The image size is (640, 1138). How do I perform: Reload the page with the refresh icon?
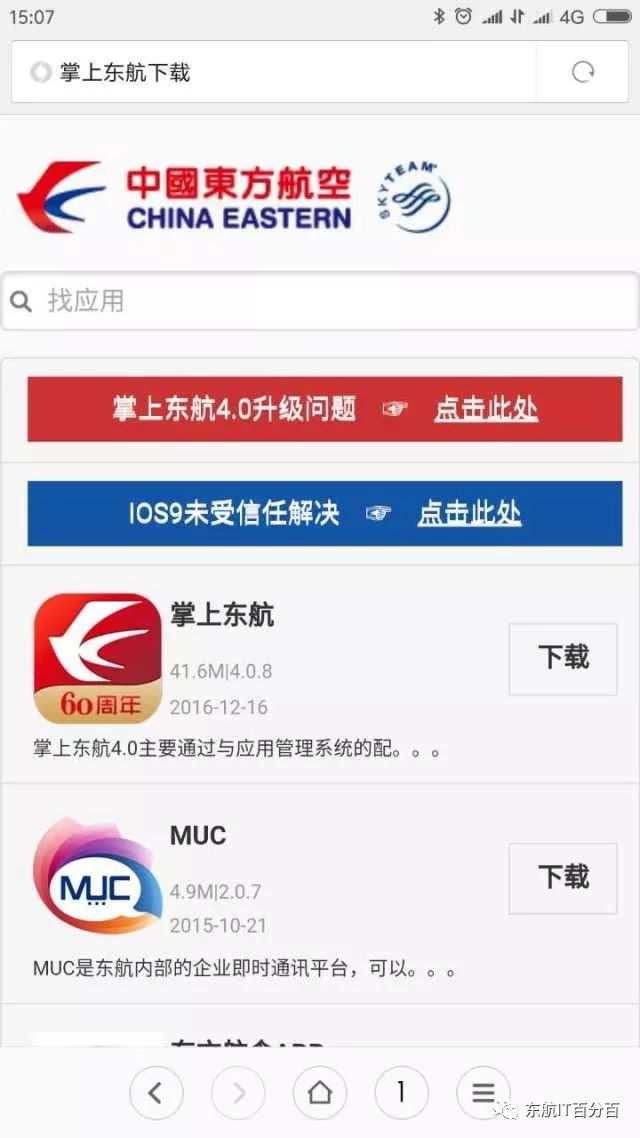[x=583, y=72]
